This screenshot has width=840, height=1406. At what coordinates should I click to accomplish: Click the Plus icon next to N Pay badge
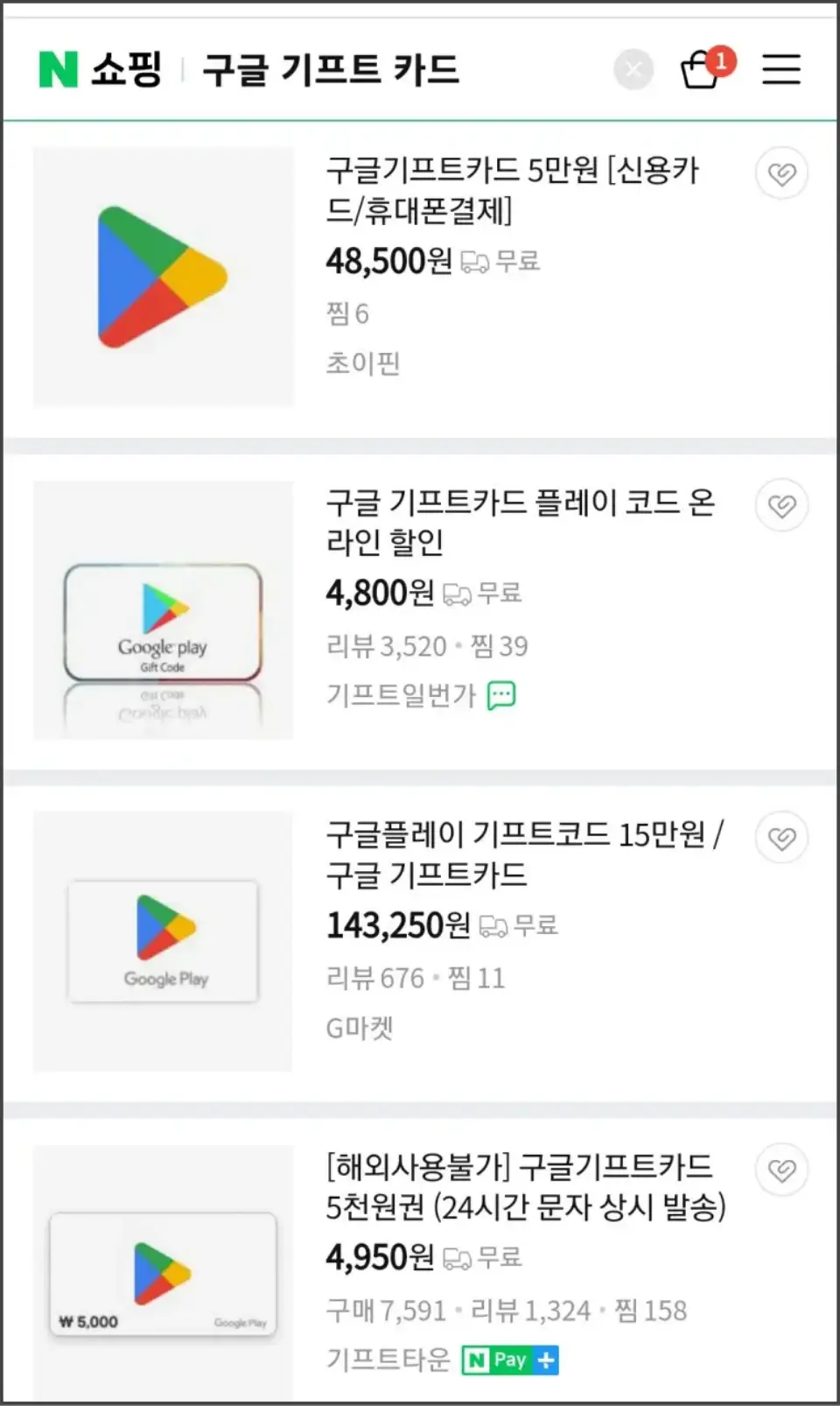[547, 1360]
